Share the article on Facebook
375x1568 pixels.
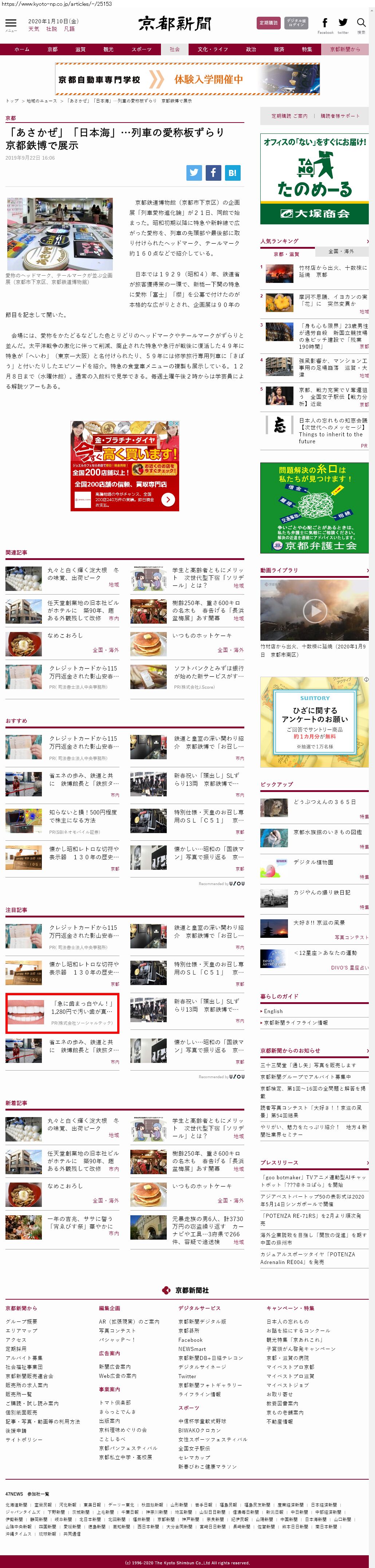pos(213,172)
